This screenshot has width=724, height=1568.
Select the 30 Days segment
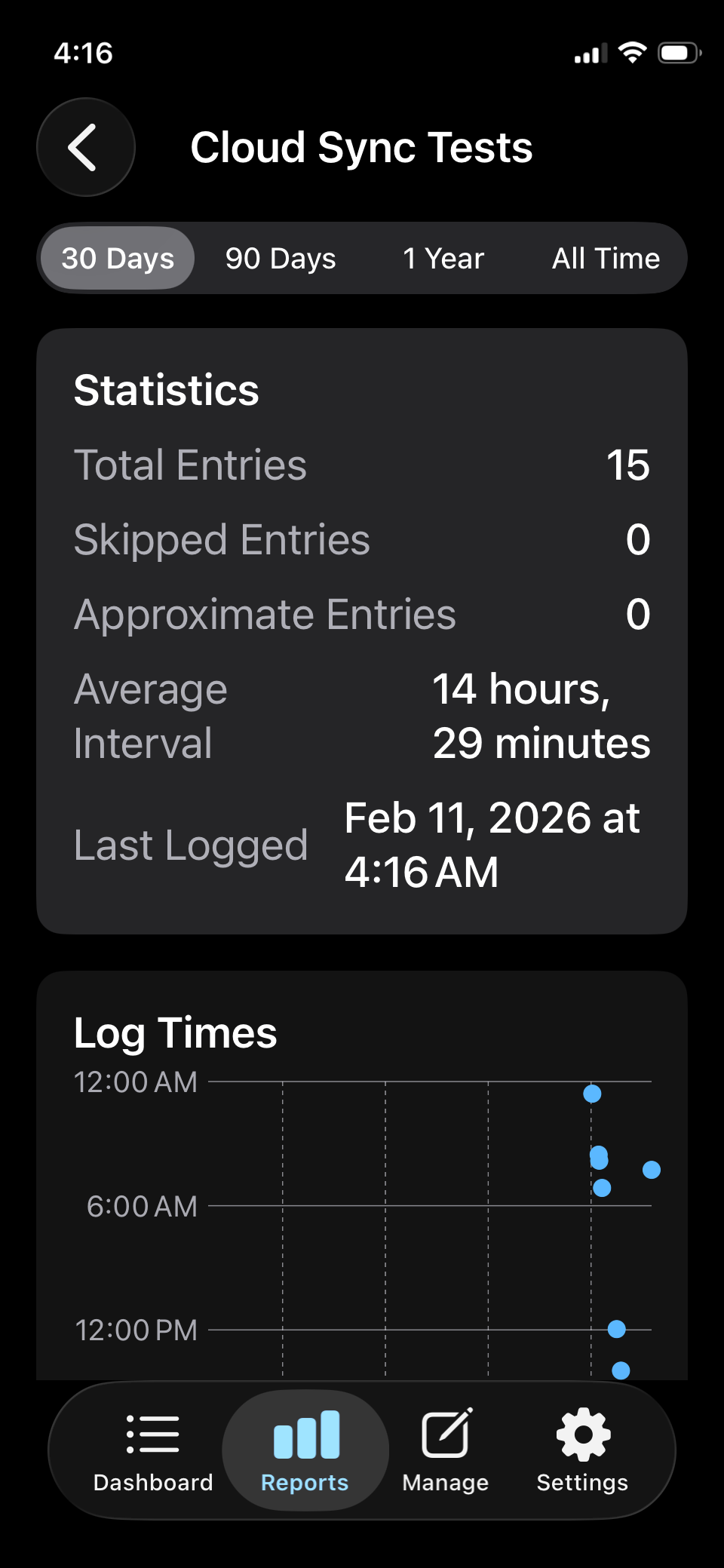(x=118, y=258)
